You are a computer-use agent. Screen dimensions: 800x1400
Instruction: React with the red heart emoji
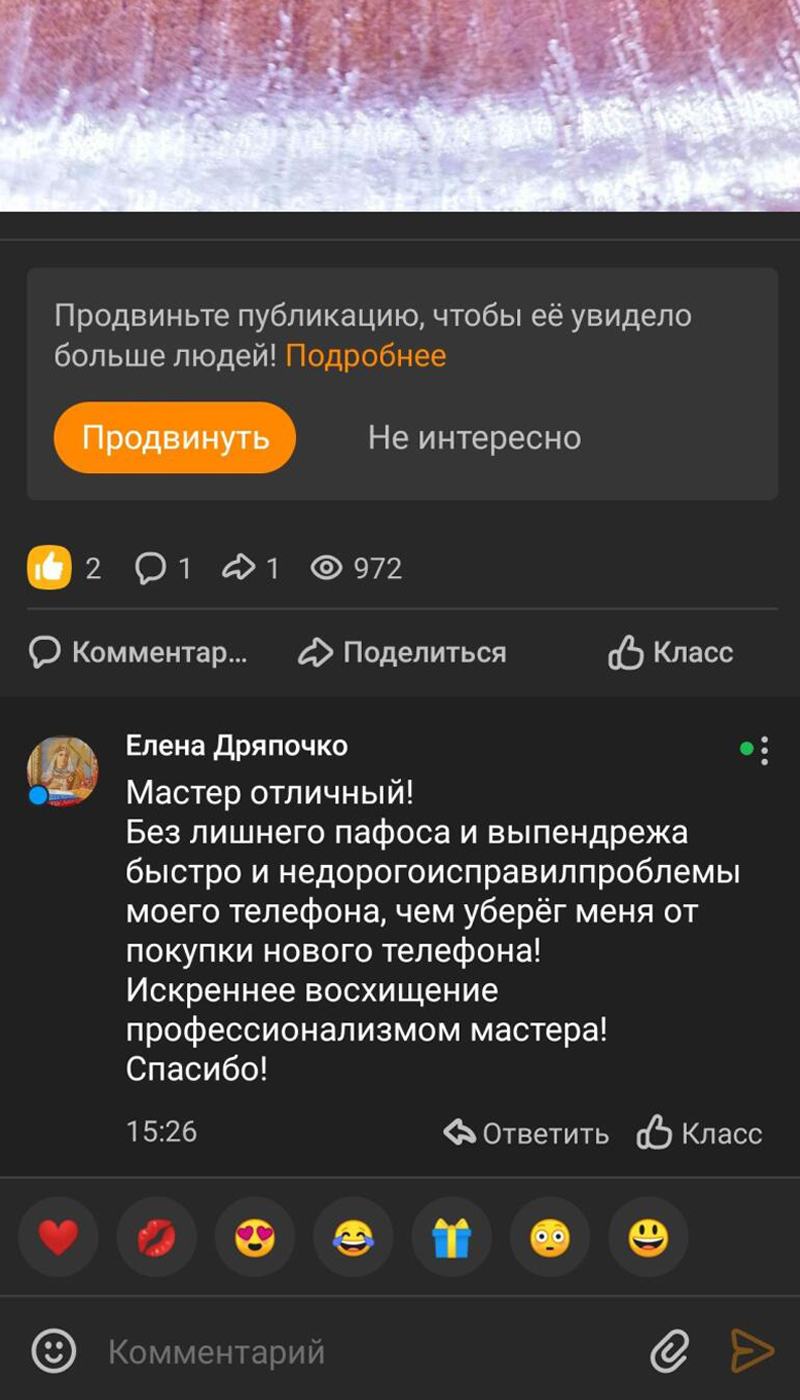(58, 1237)
